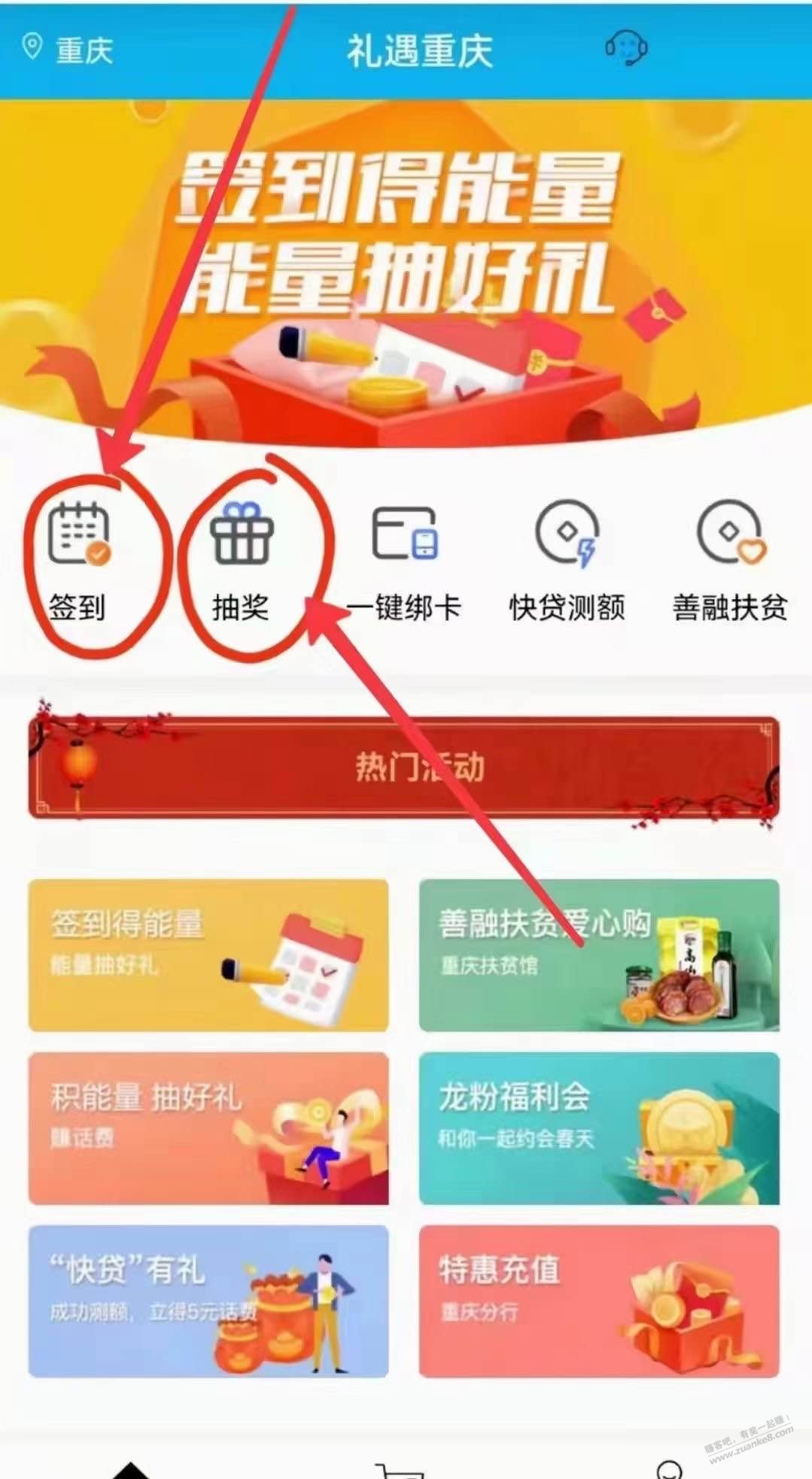This screenshot has width=812, height=1479.
Task: Open 一键绑卡 card binding
Action: (404, 561)
